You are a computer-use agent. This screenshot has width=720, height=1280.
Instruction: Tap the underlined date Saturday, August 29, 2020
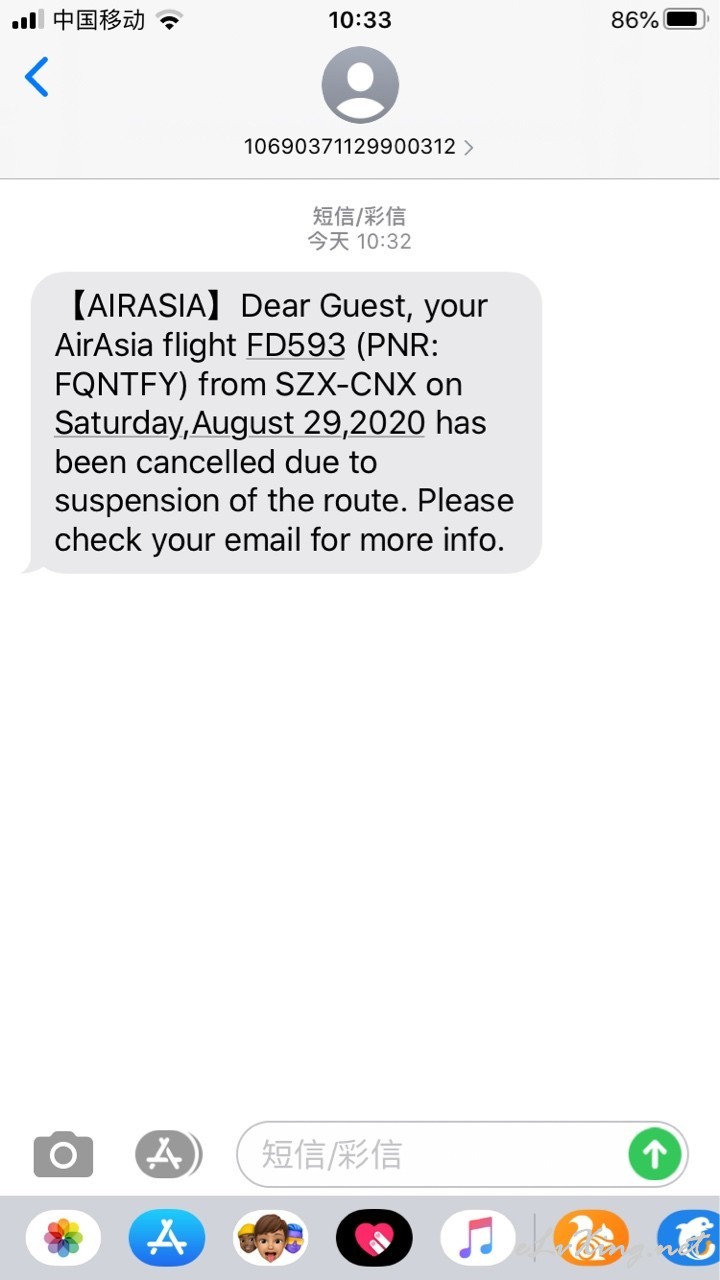click(x=240, y=422)
